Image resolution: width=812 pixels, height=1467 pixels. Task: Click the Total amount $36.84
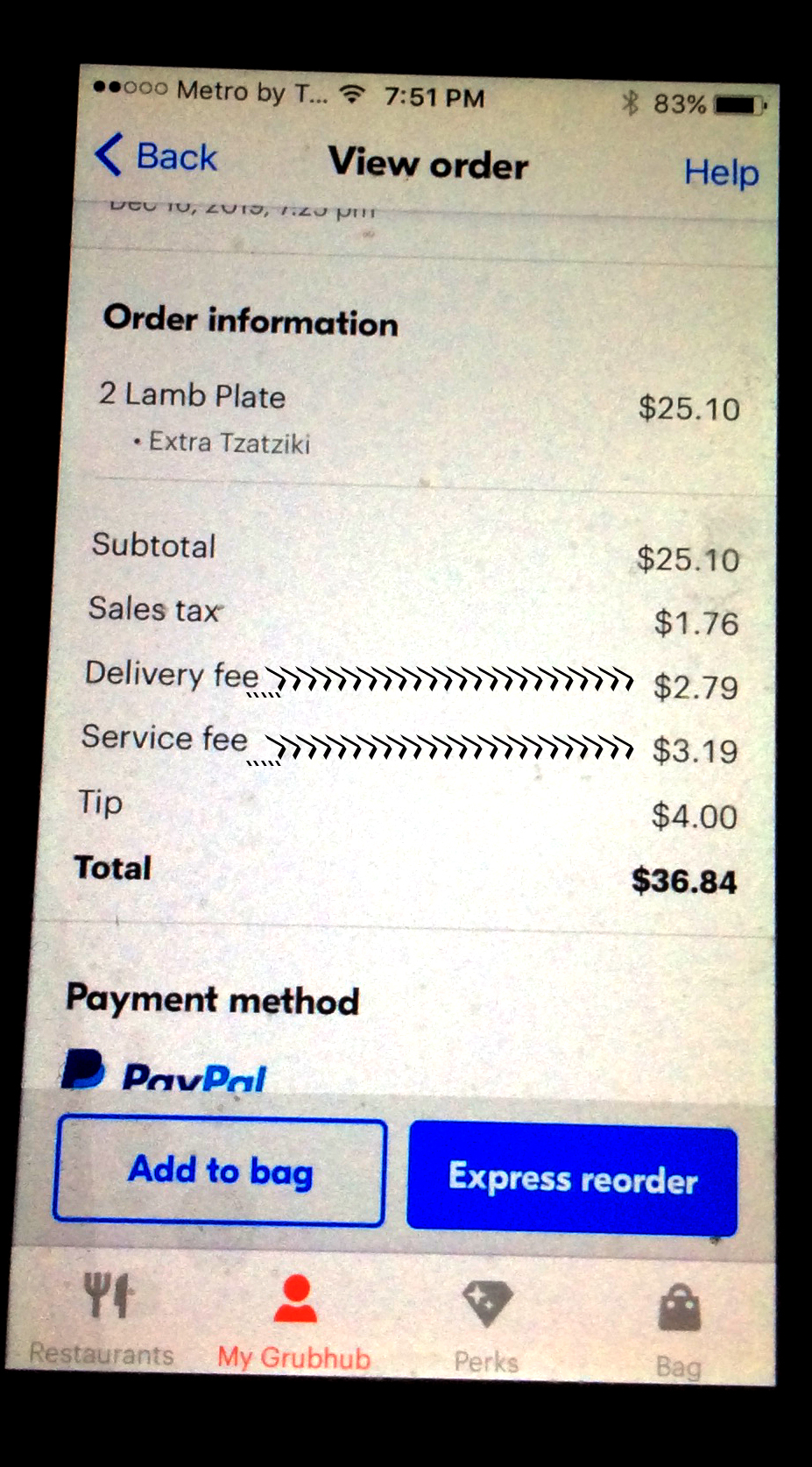[687, 881]
